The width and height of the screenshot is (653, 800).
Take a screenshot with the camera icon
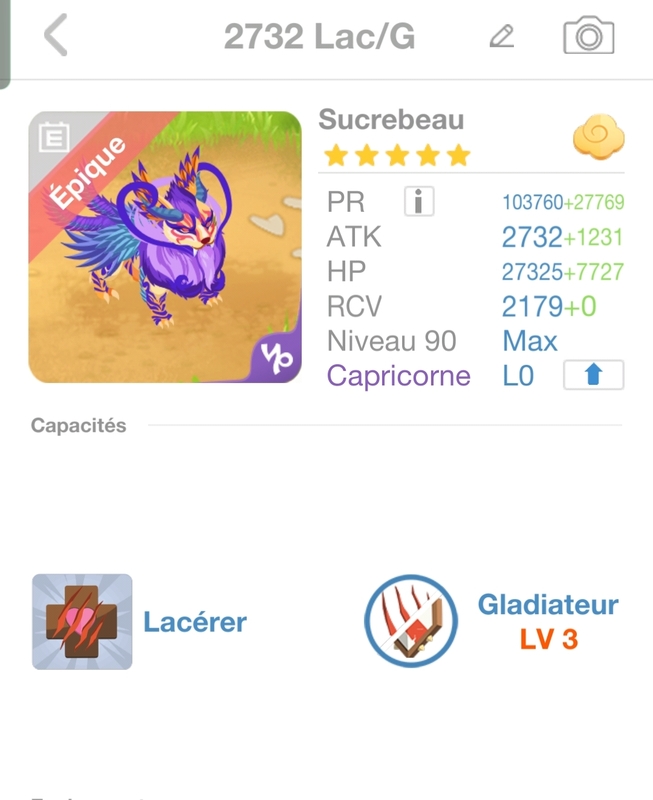(x=588, y=36)
